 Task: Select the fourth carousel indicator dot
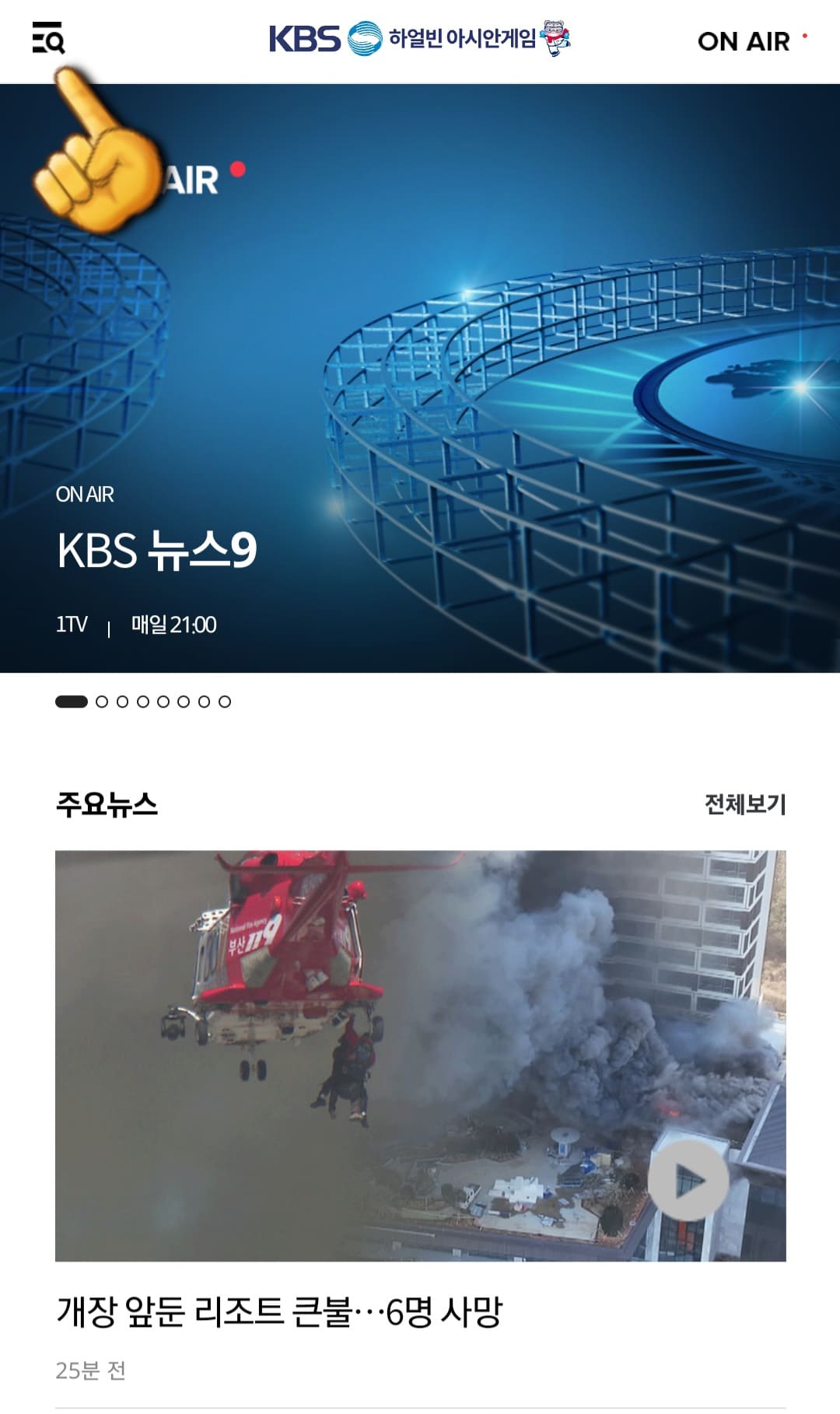[x=144, y=701]
